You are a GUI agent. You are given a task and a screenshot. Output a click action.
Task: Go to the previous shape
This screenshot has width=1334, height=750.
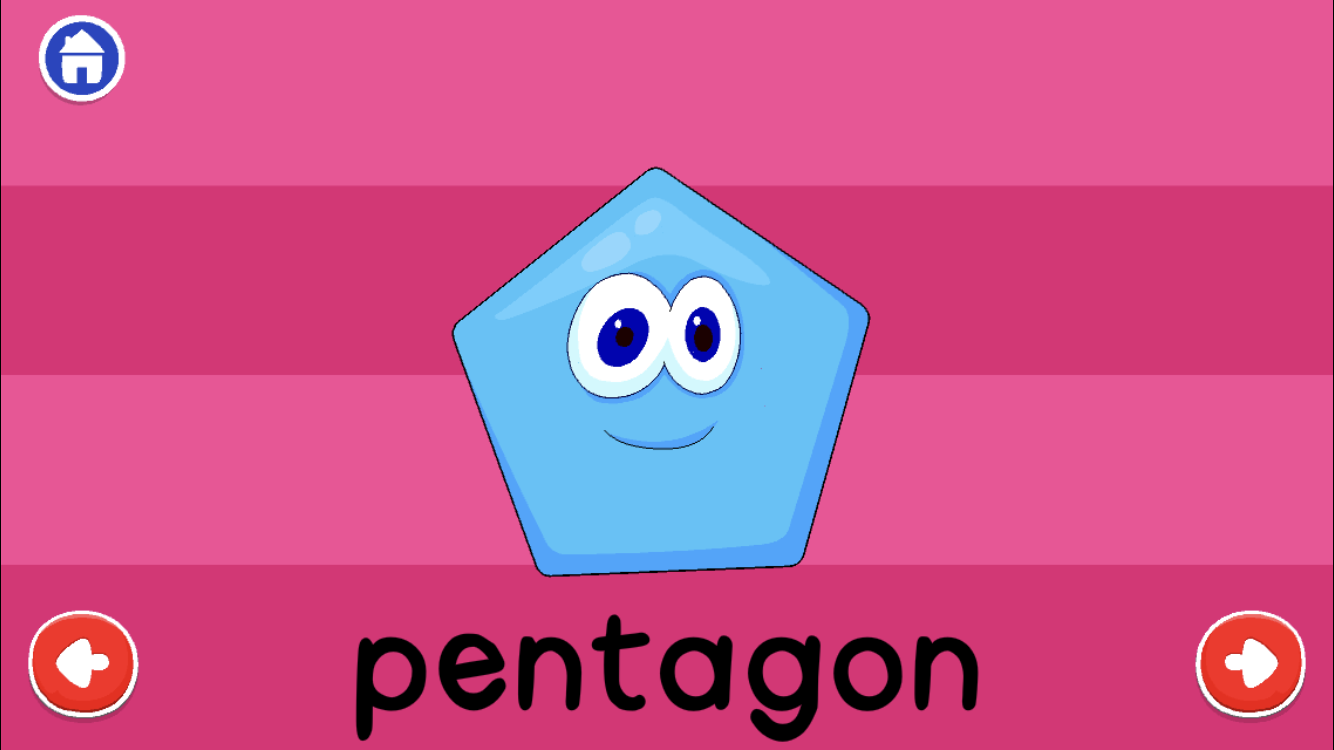click(83, 663)
